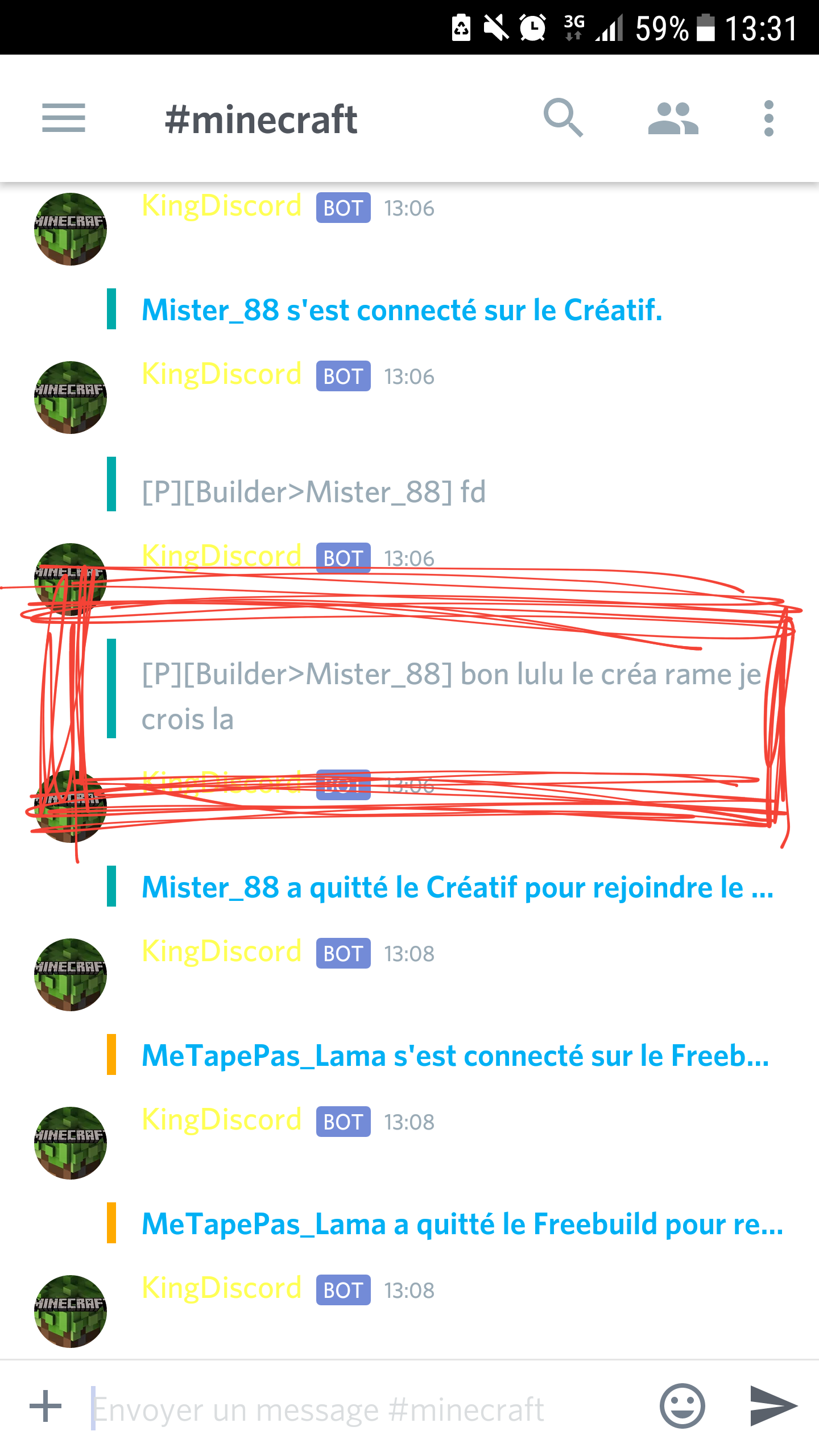
Task: Open 'MeTapePas_Lama a quitté le Freebuild' embed
Action: click(x=462, y=1224)
